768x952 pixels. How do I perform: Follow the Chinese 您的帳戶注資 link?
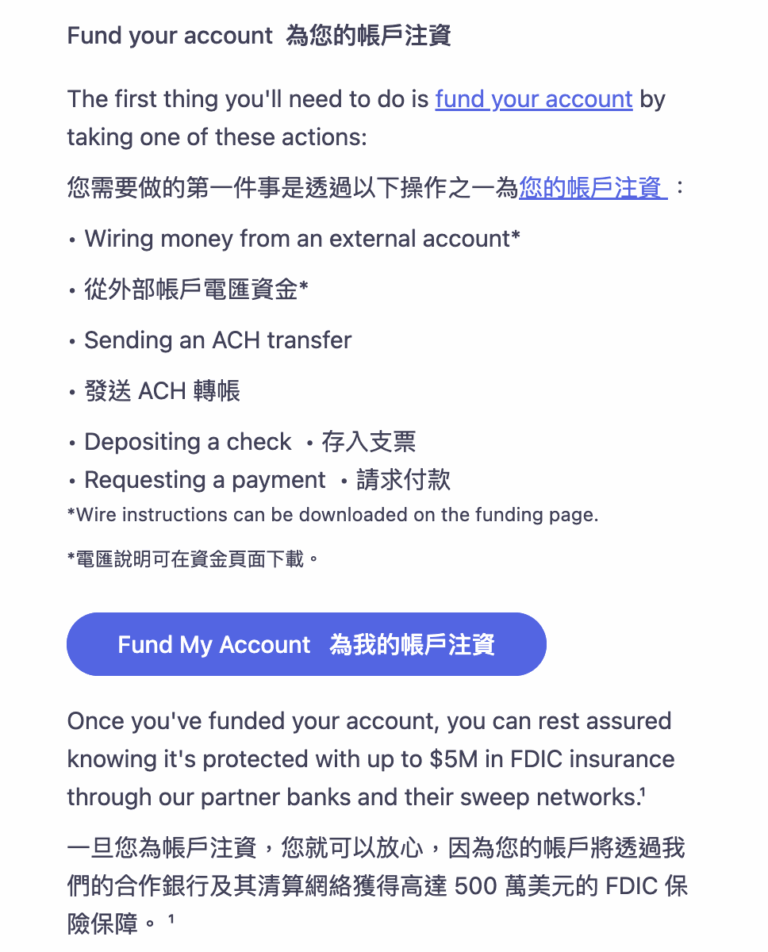591,187
